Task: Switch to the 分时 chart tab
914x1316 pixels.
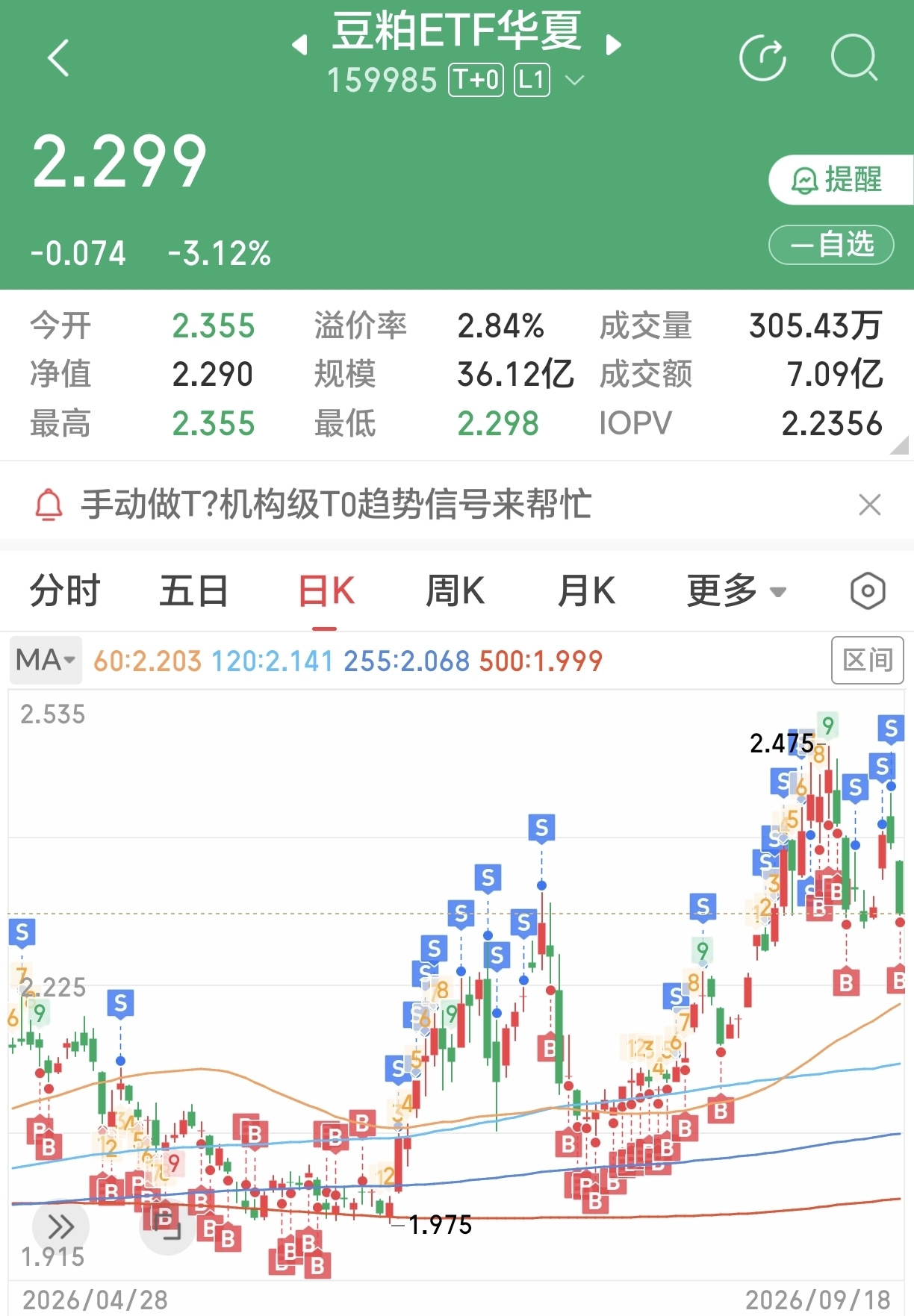Action: point(65,592)
